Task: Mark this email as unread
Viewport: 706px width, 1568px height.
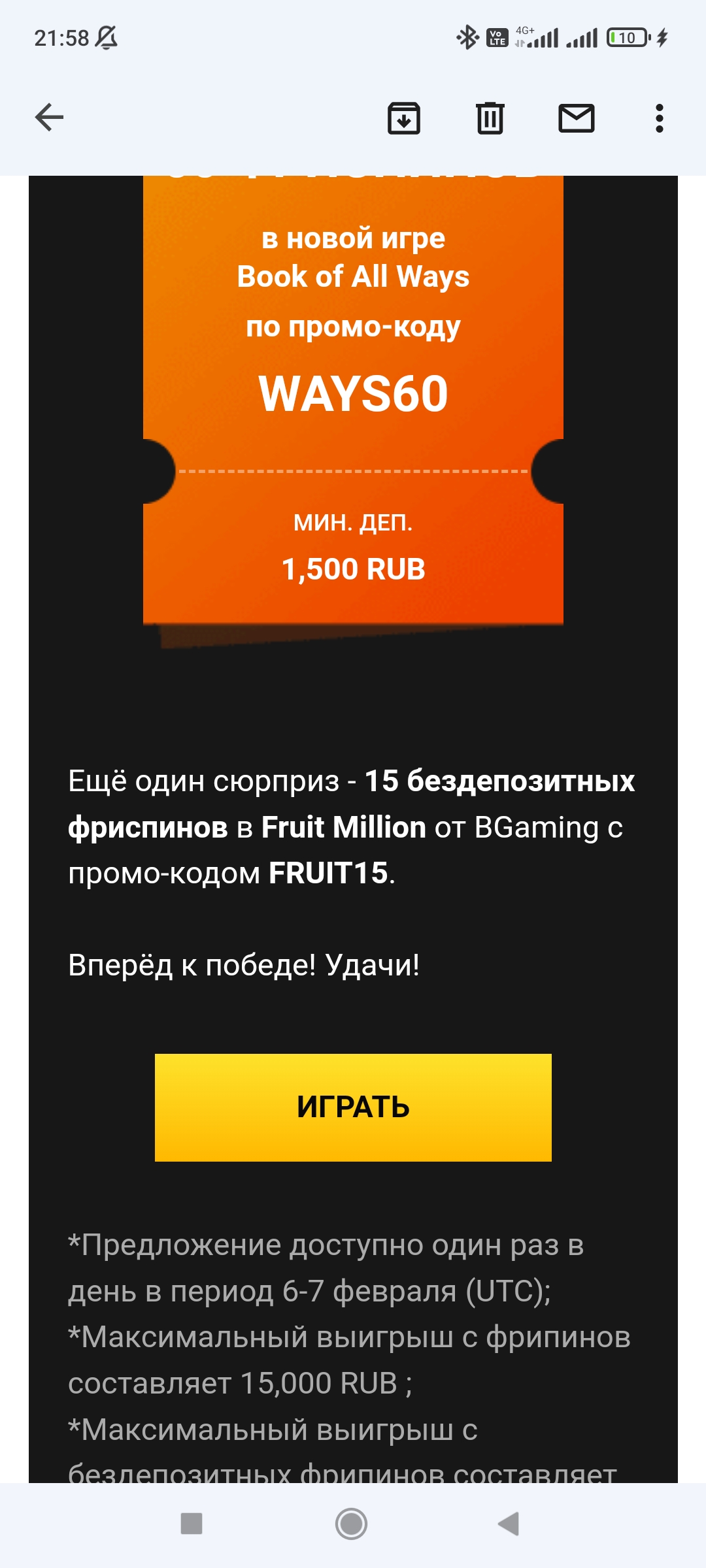Action: [576, 118]
